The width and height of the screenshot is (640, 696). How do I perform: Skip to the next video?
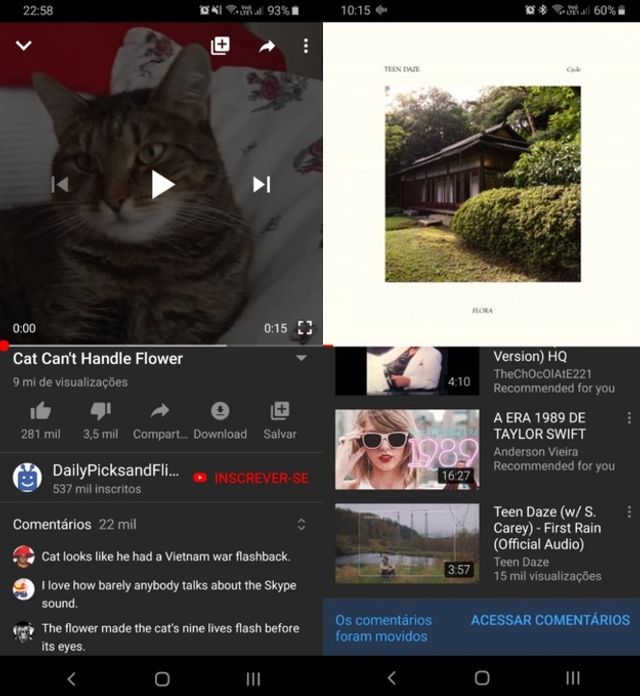261,184
